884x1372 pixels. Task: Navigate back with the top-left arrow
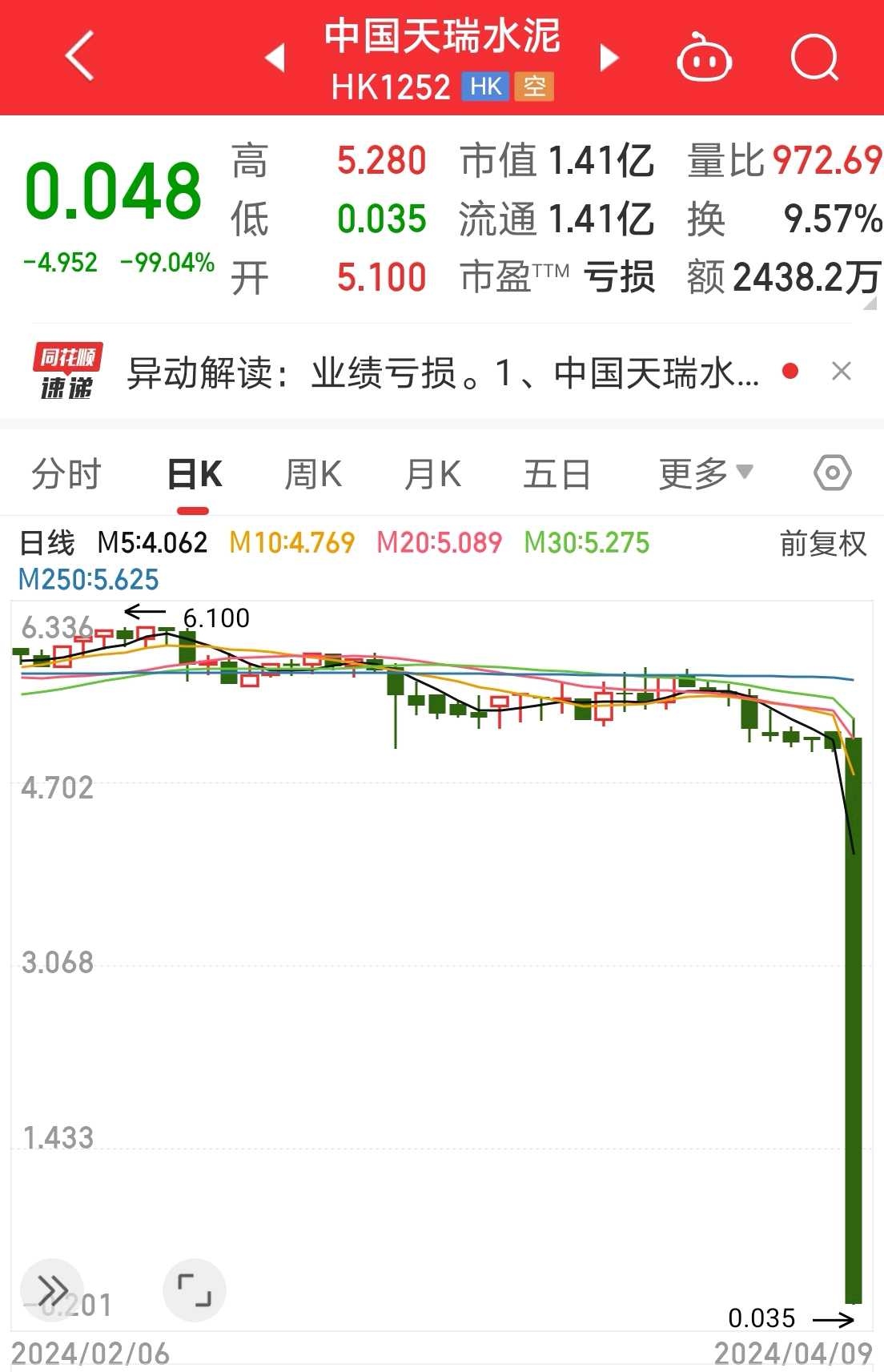(x=78, y=58)
